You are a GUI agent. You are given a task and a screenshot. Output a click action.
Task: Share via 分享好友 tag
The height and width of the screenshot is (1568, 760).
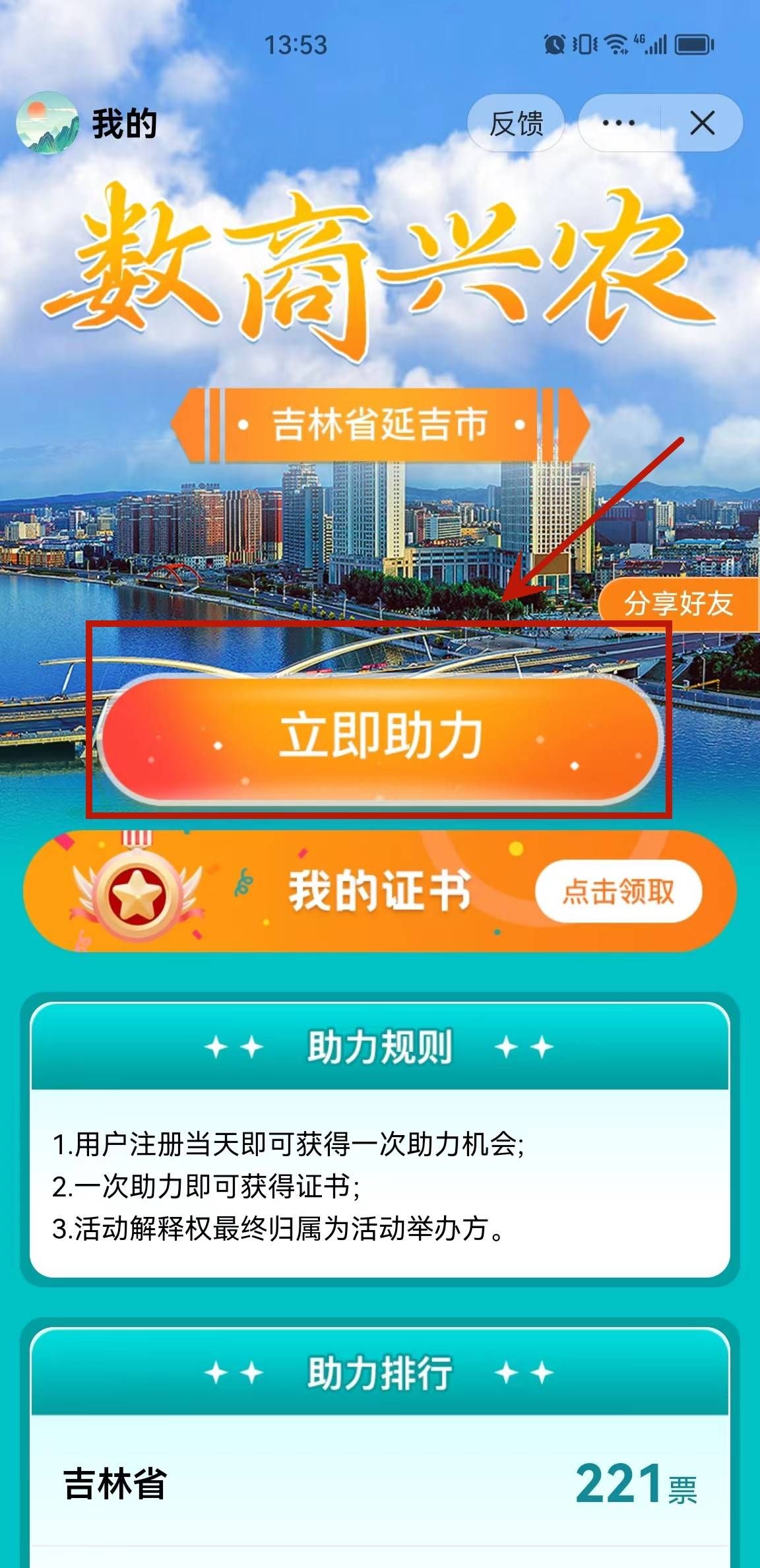point(678,603)
